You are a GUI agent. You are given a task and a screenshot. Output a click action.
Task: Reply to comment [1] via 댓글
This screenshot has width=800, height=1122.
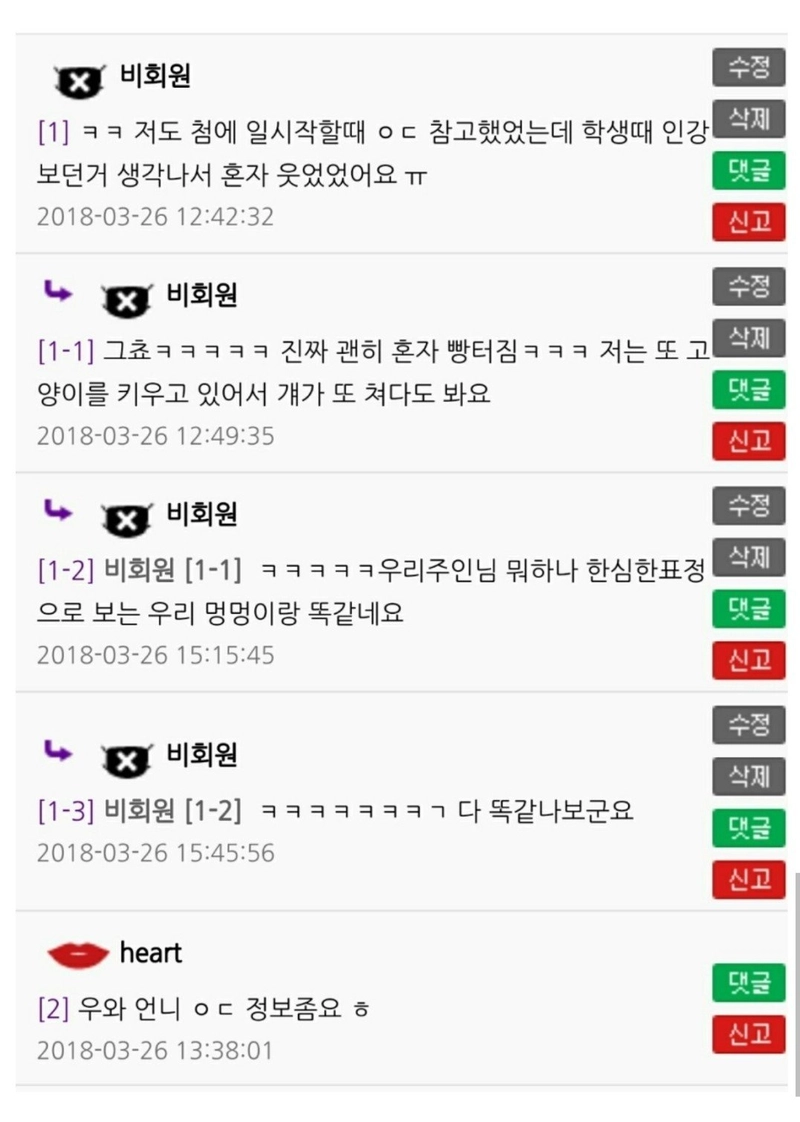pyautogui.click(x=749, y=171)
